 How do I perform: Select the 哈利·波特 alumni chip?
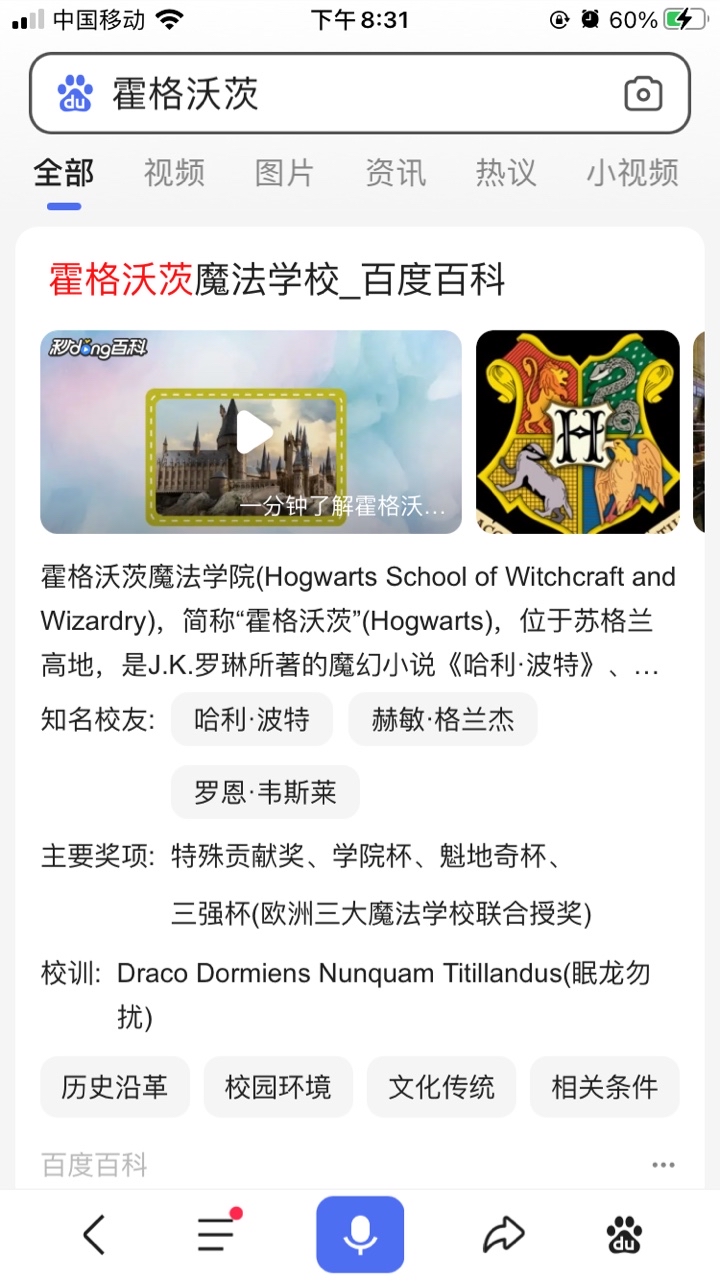click(251, 719)
